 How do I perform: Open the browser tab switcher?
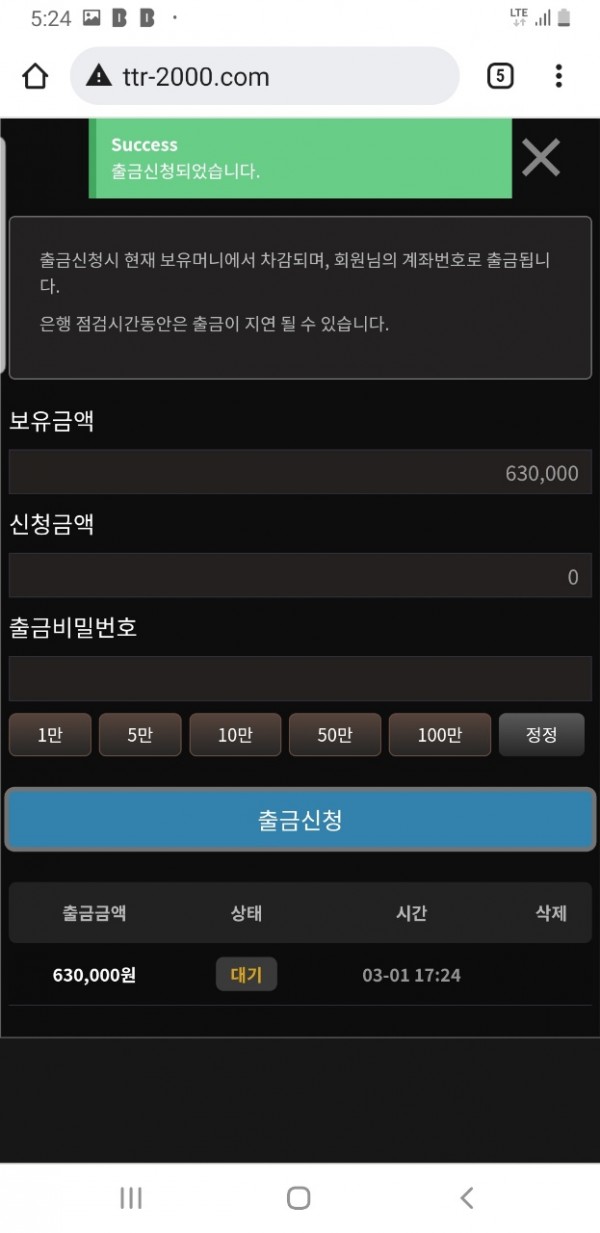(500, 76)
